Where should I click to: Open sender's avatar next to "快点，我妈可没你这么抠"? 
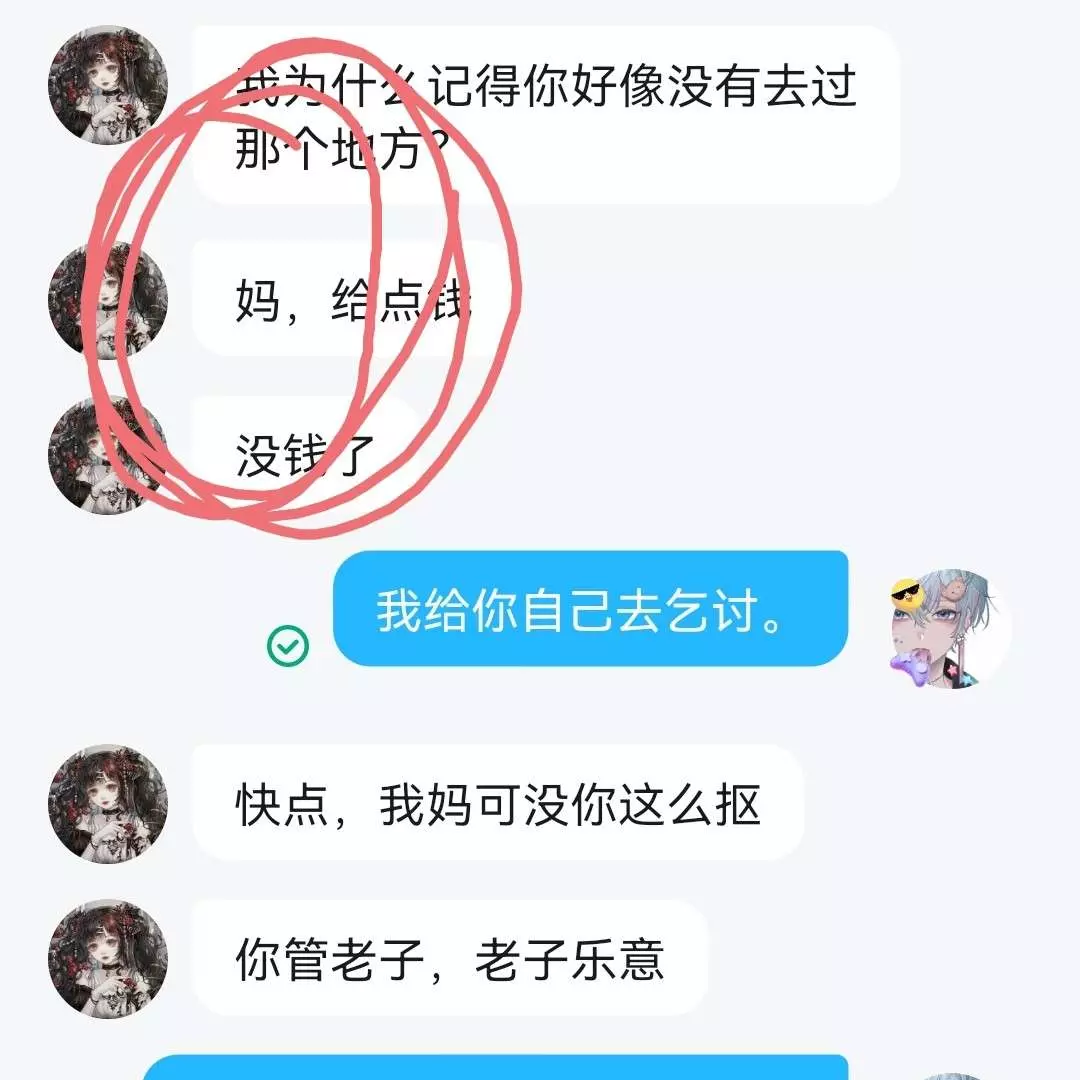click(107, 803)
